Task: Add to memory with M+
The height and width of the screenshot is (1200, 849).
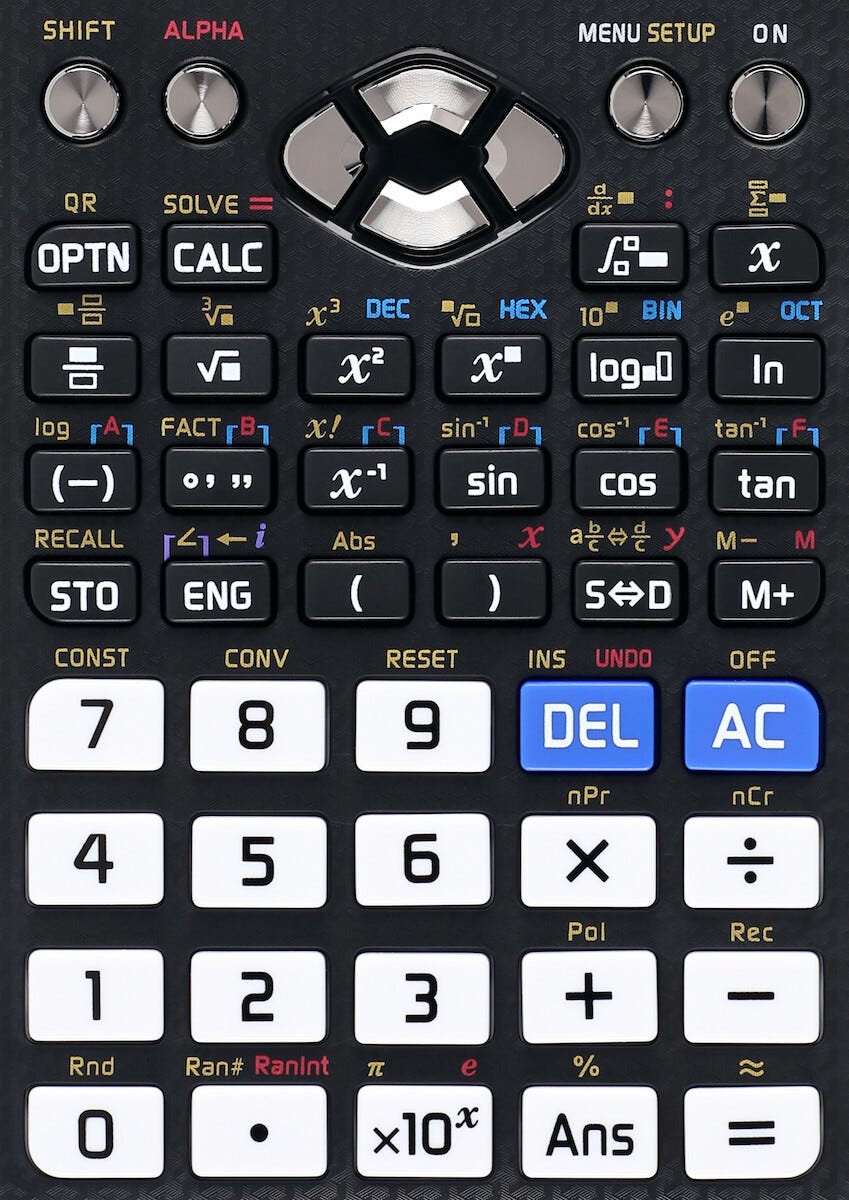Action: (x=766, y=595)
